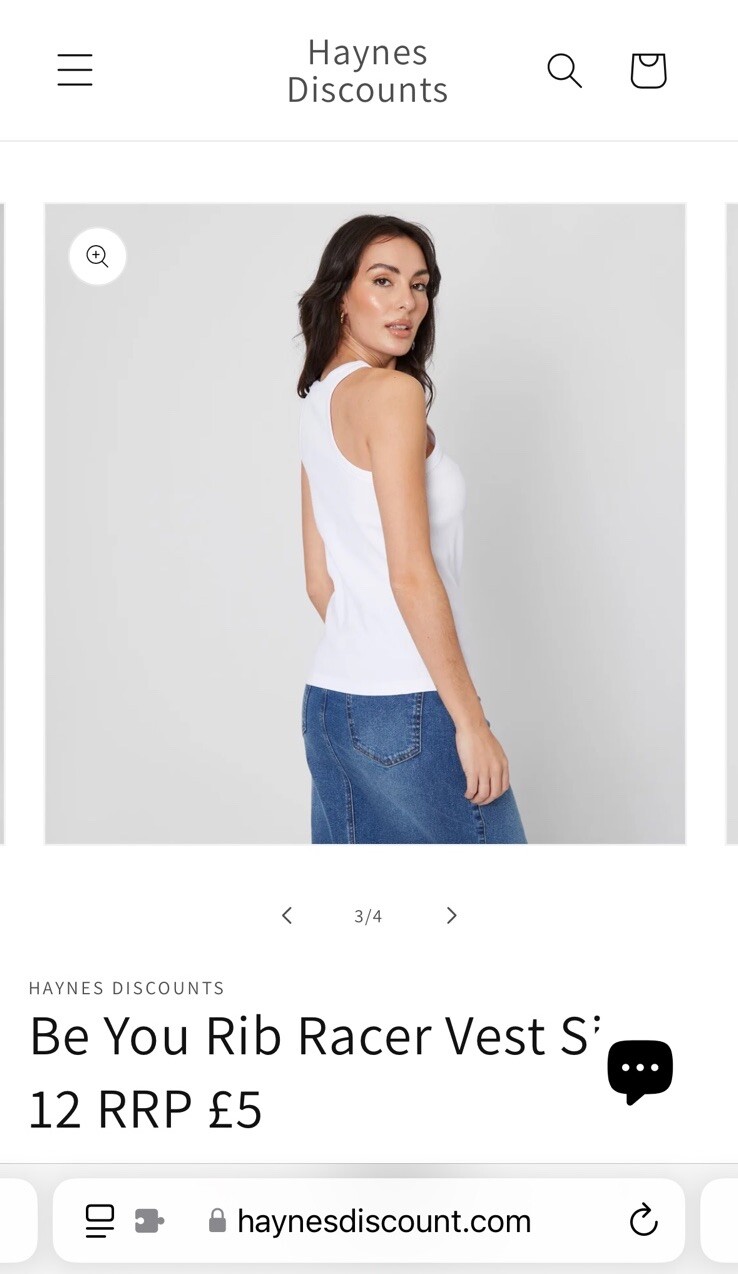Open the browser page options menu
Image resolution: width=738 pixels, height=1274 pixels.
pyautogui.click(x=100, y=1220)
